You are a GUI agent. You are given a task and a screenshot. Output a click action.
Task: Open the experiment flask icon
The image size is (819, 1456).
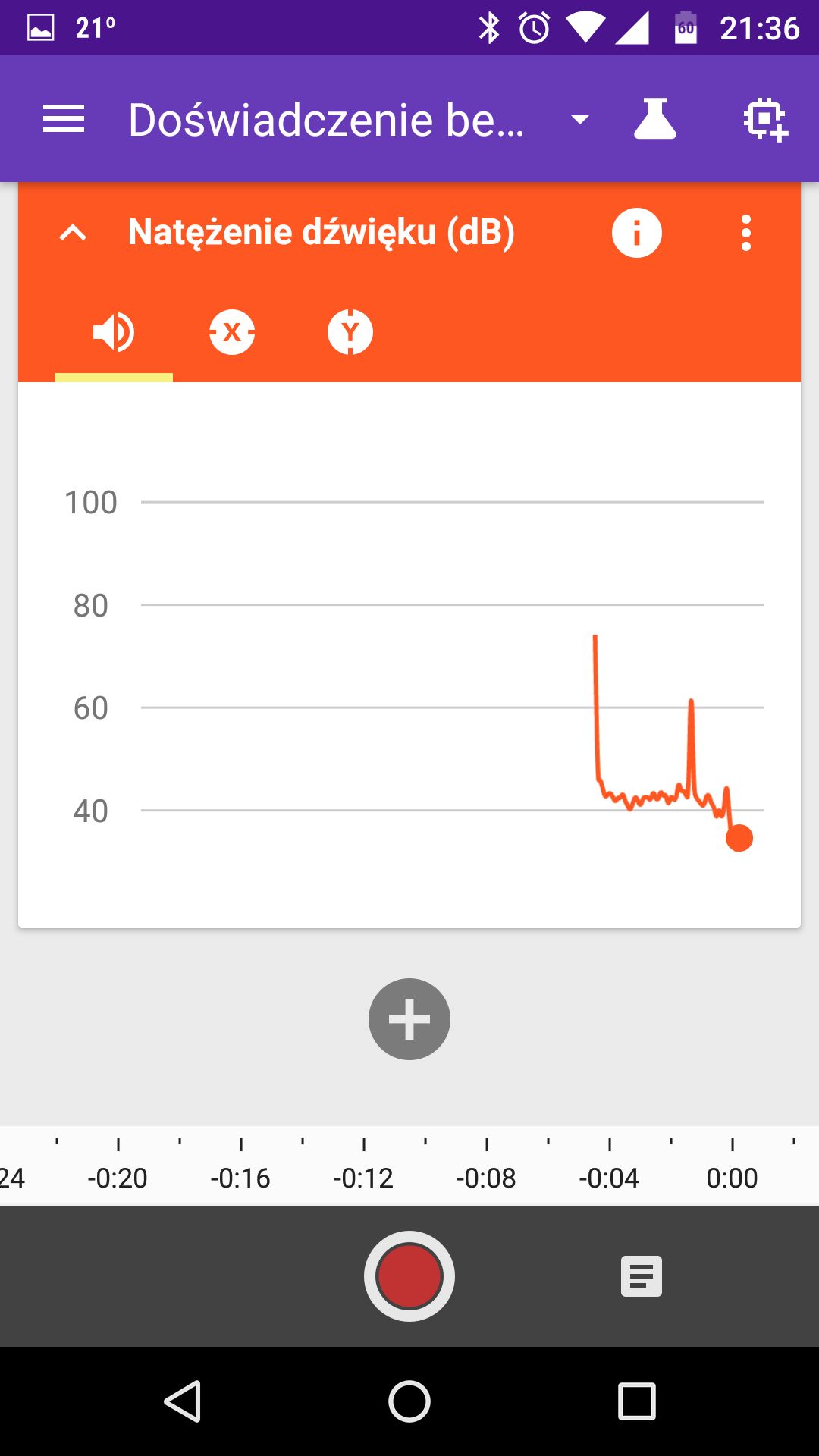click(x=654, y=119)
